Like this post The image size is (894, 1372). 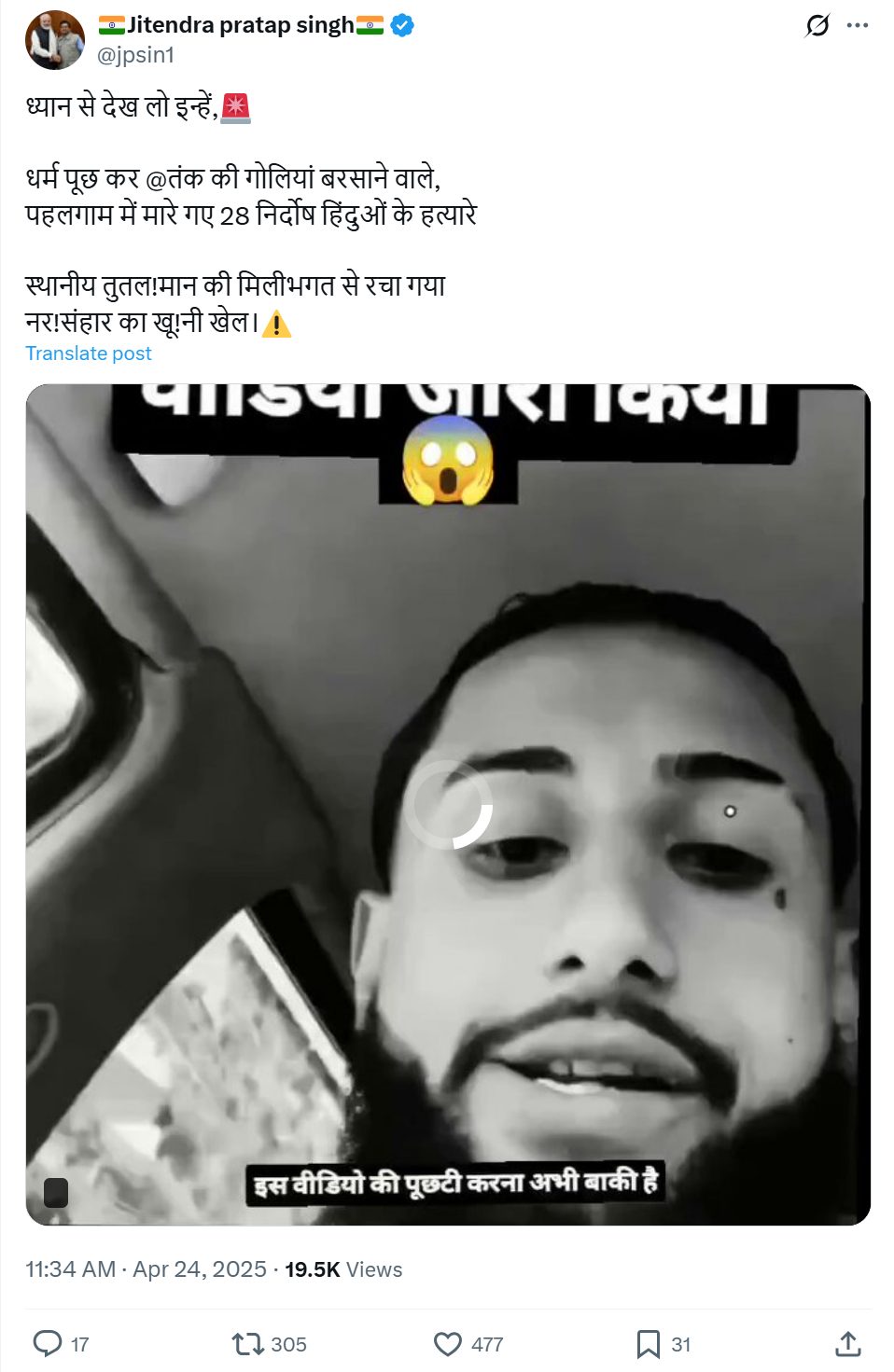(x=448, y=1343)
